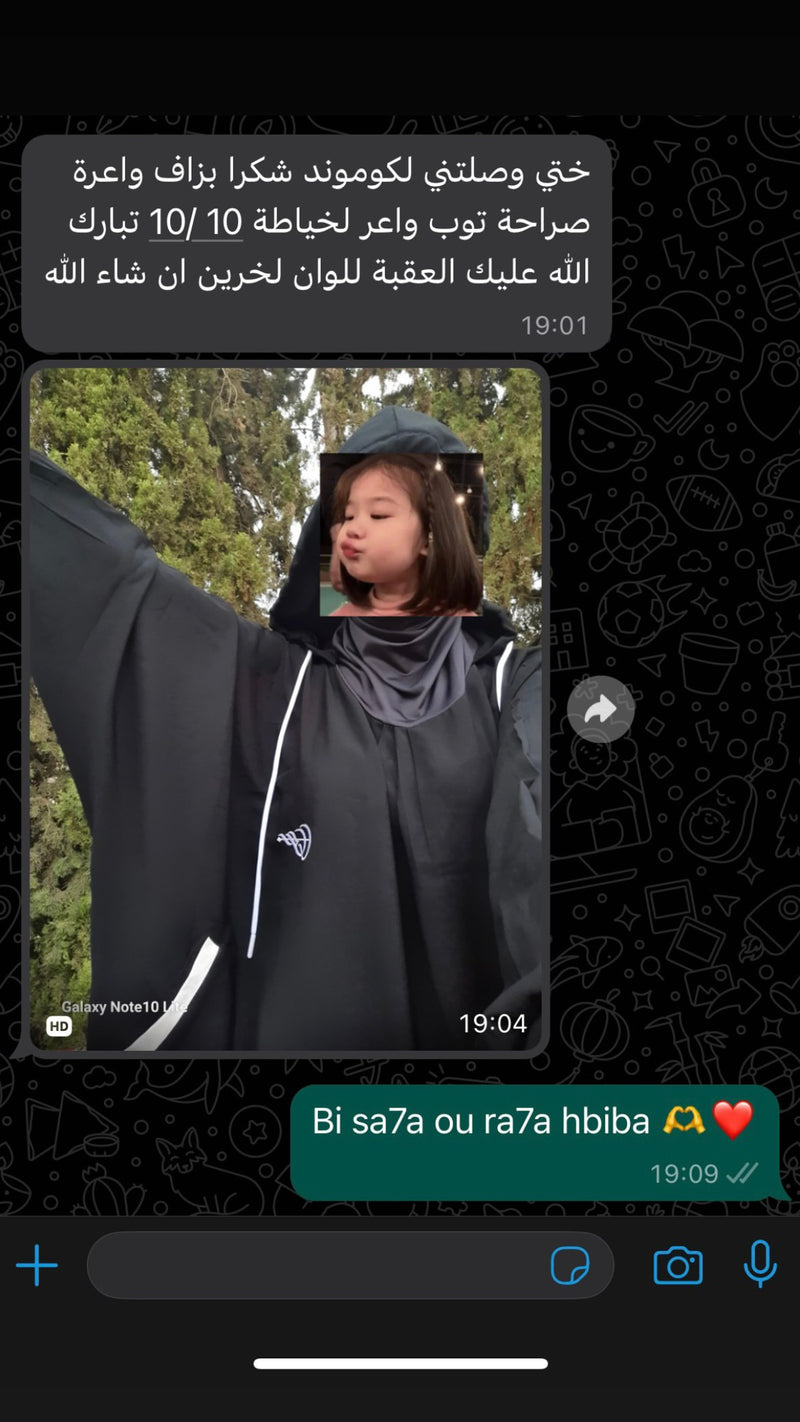Viewport: 800px width, 1422px height.
Task: Open the camera to take a photo
Action: (x=678, y=1266)
